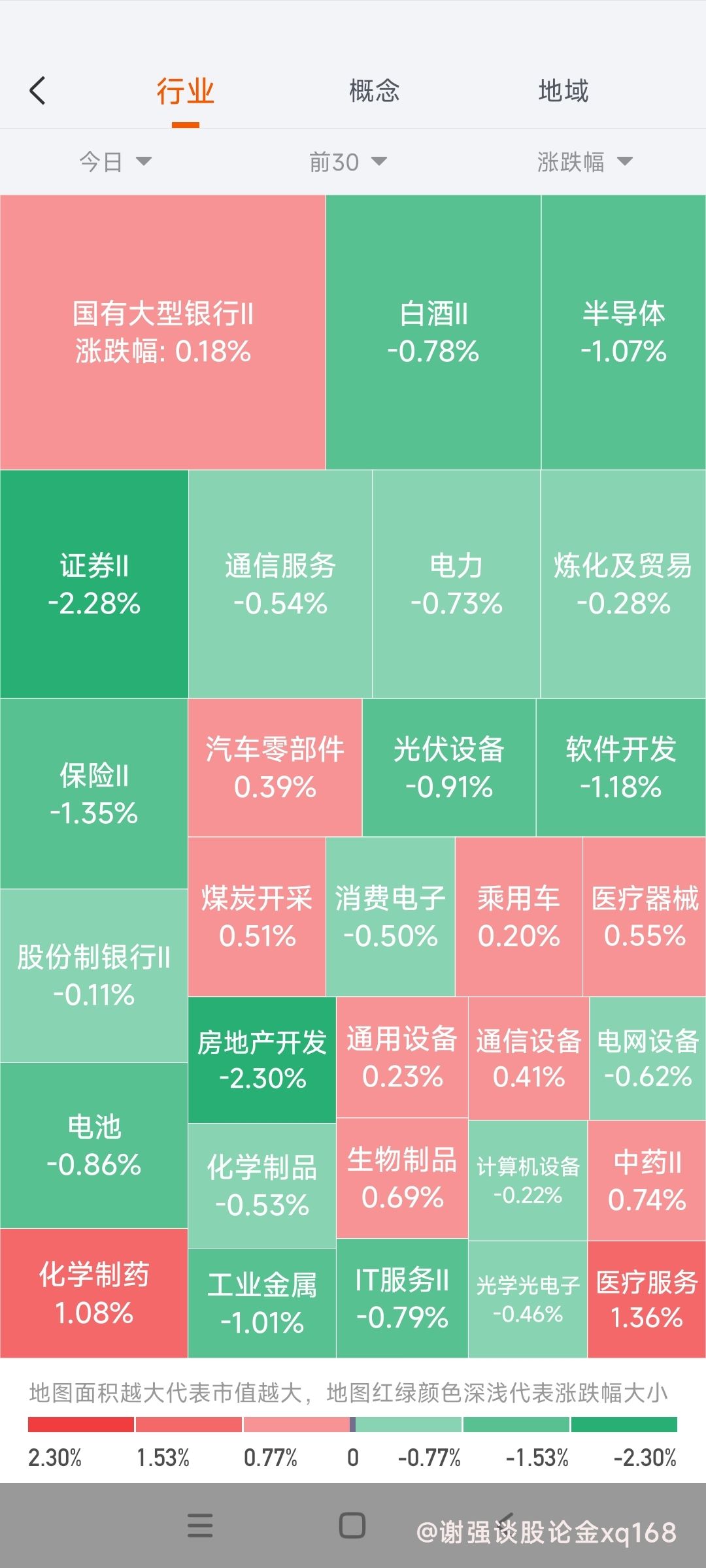The width and height of the screenshot is (706, 1568).
Task: View the 通信服务 sector tile
Action: click(280, 584)
